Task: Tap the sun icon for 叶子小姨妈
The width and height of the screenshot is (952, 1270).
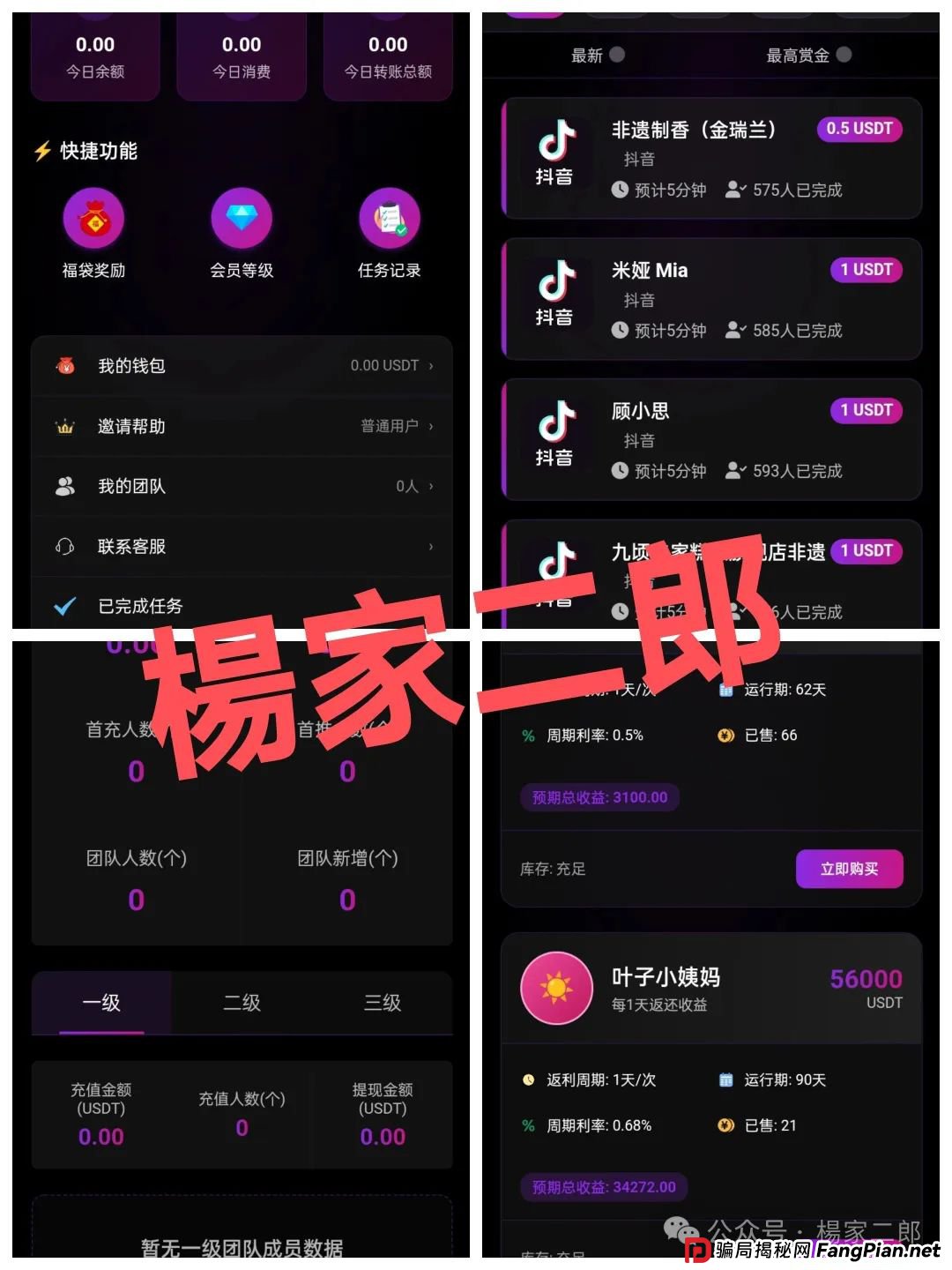Action: click(x=556, y=988)
